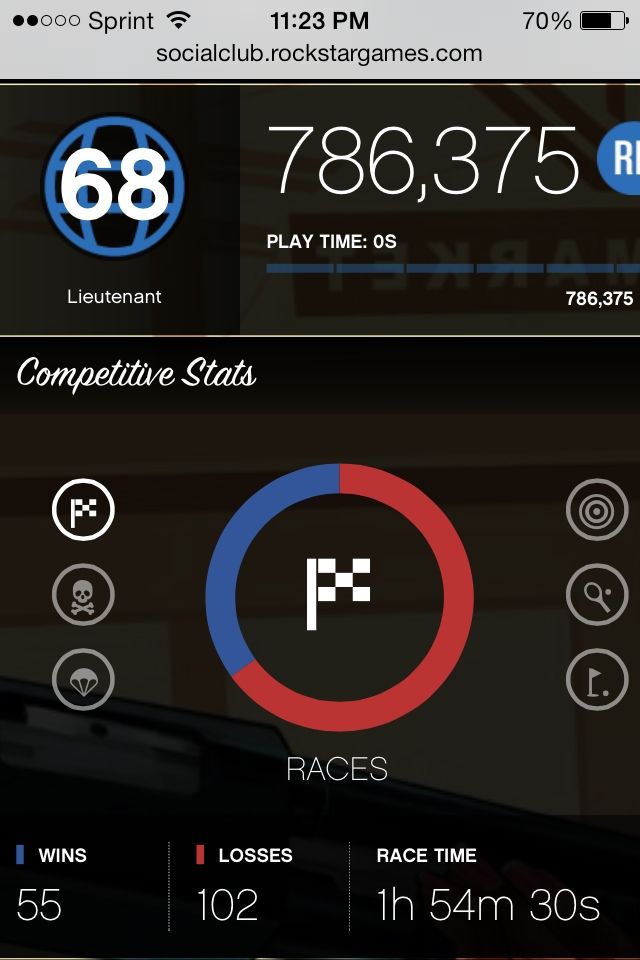Show deathmatch stats via skull icon
Image resolution: width=640 pixels, height=960 pixels.
83,596
